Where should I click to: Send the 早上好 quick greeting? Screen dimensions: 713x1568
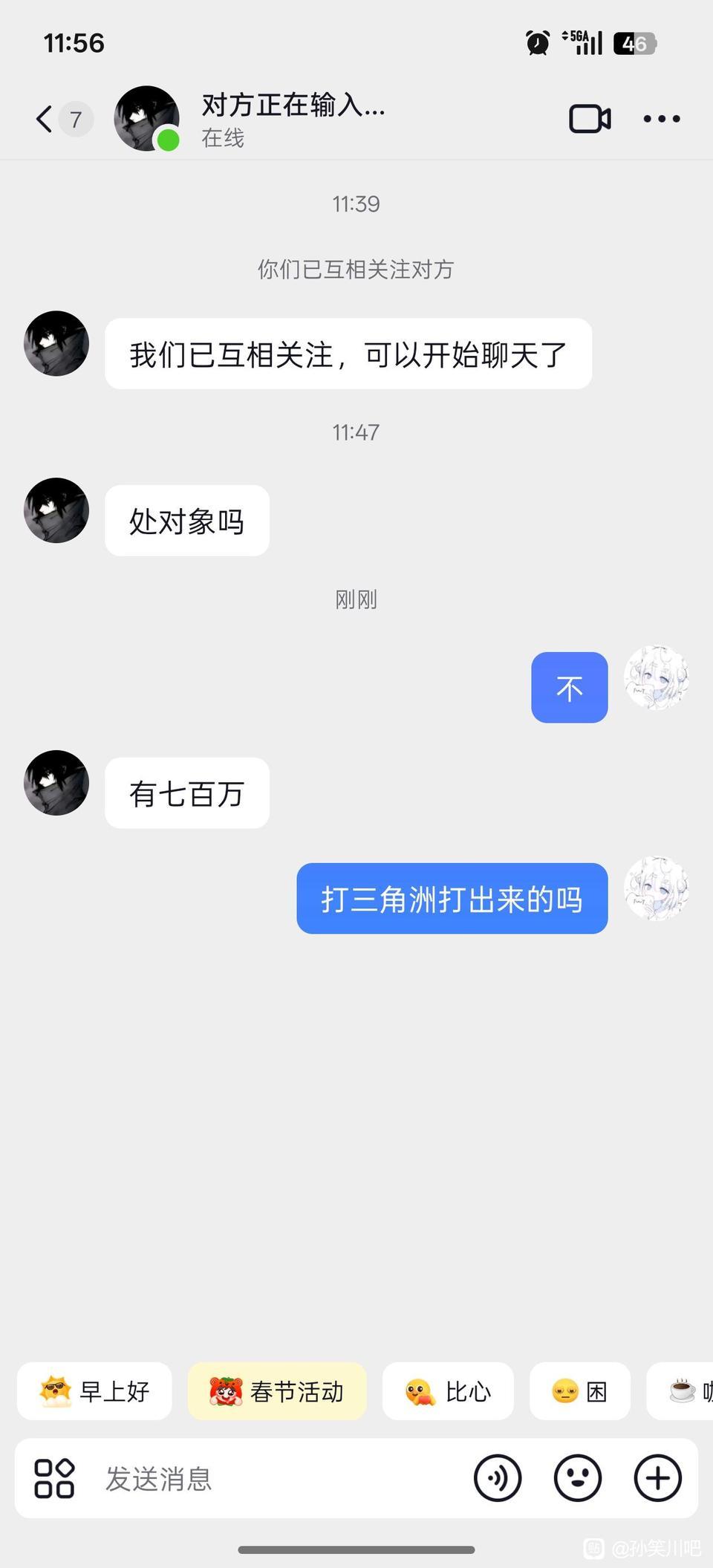click(x=94, y=1392)
